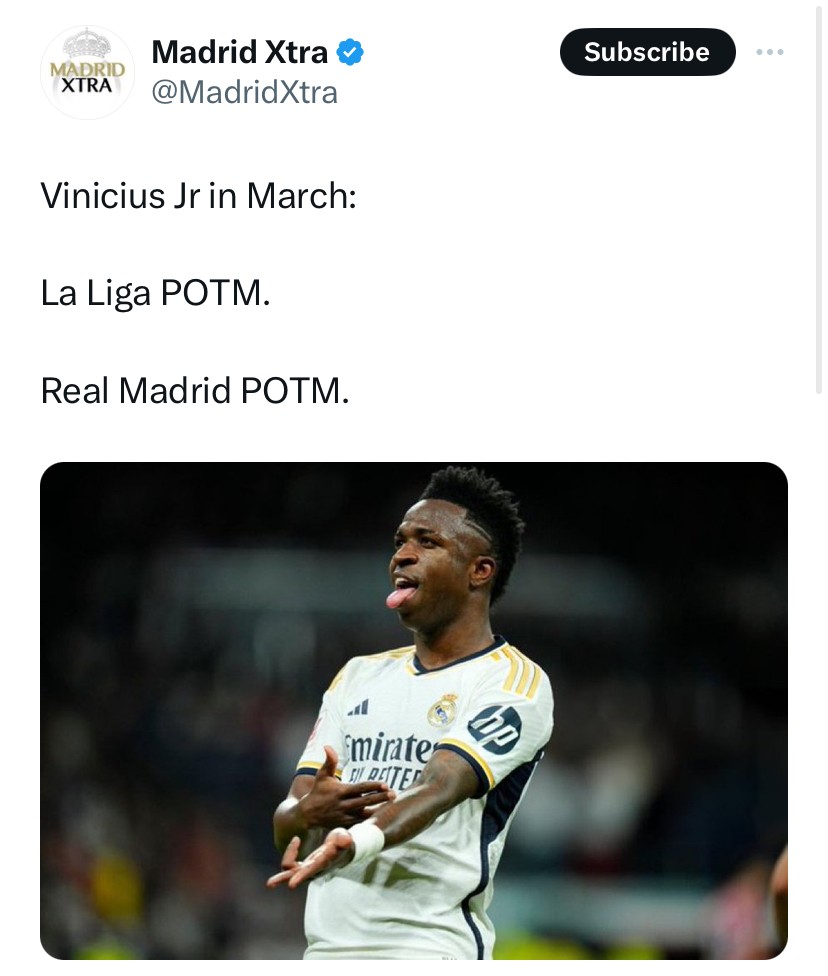The image size is (828, 976).
Task: Open the attached Vinicius Jr photo
Action: (414, 710)
